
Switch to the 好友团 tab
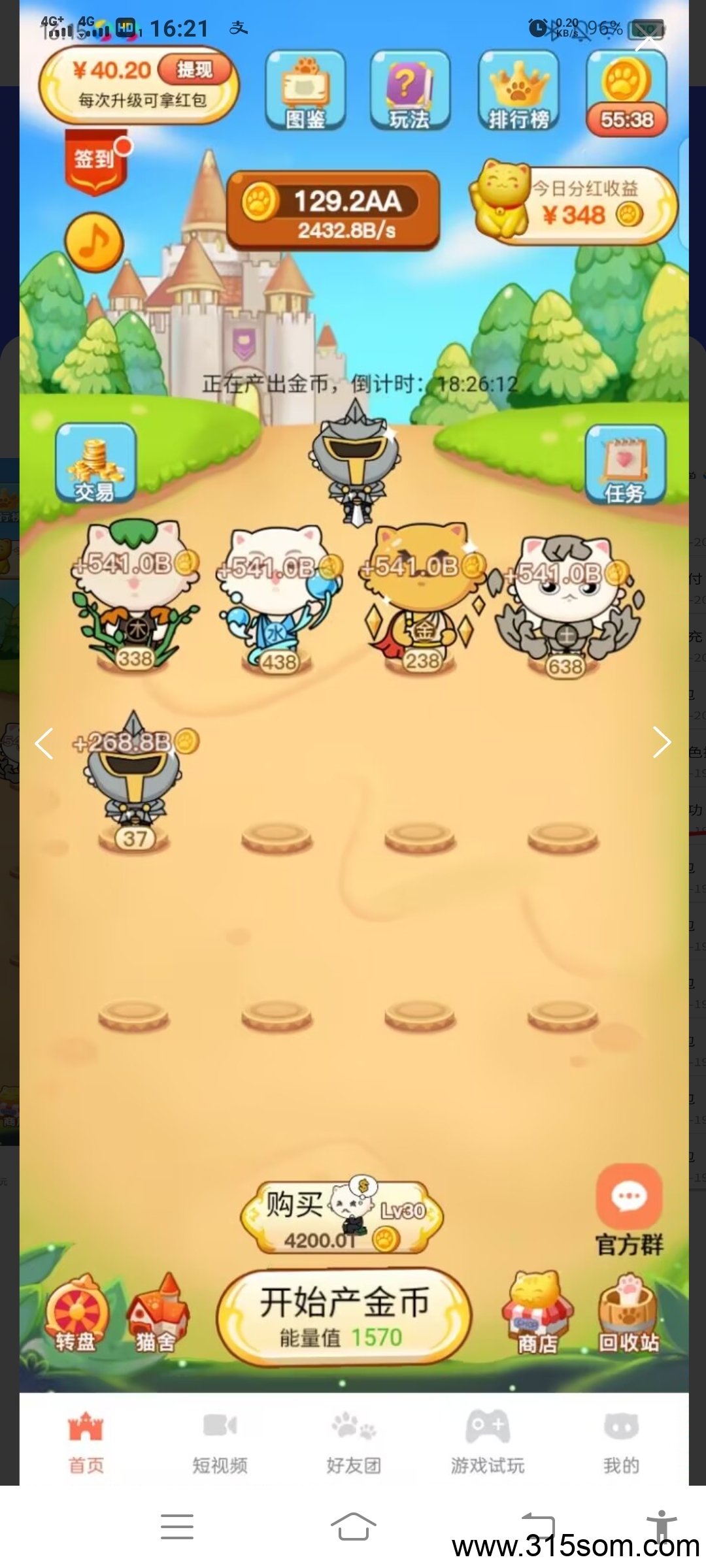[354, 1439]
